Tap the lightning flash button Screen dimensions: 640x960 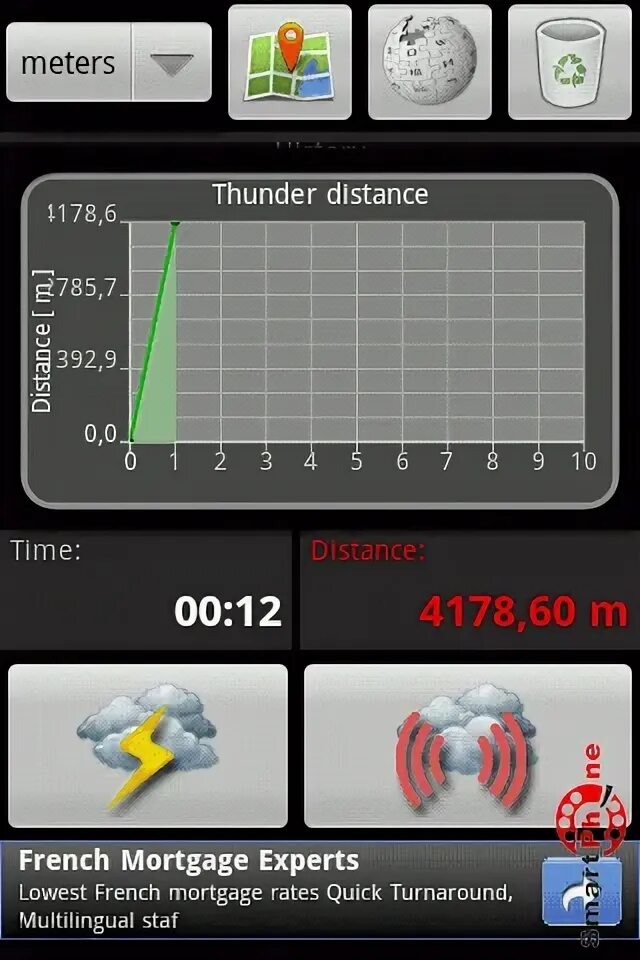(148, 746)
